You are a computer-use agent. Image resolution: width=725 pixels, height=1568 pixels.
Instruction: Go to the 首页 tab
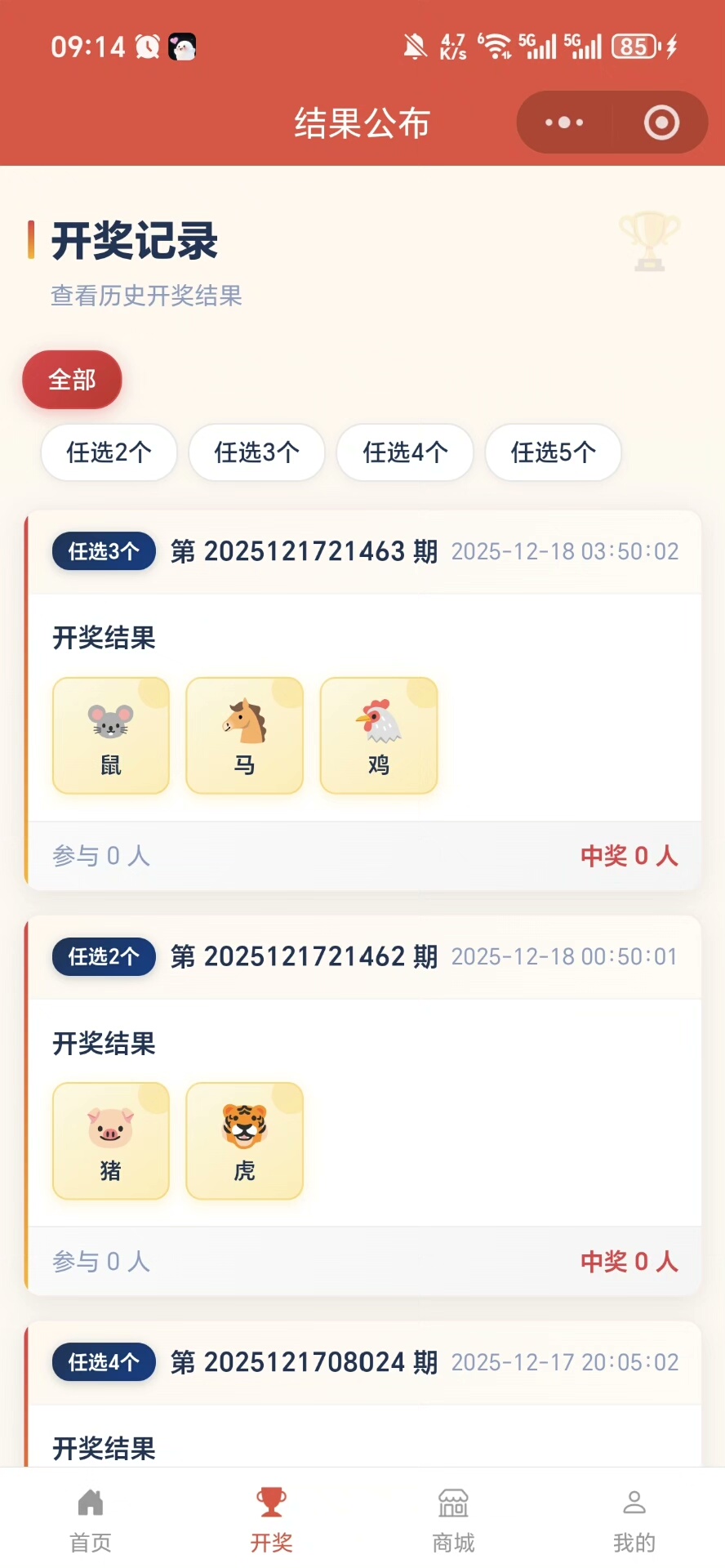point(91,1519)
